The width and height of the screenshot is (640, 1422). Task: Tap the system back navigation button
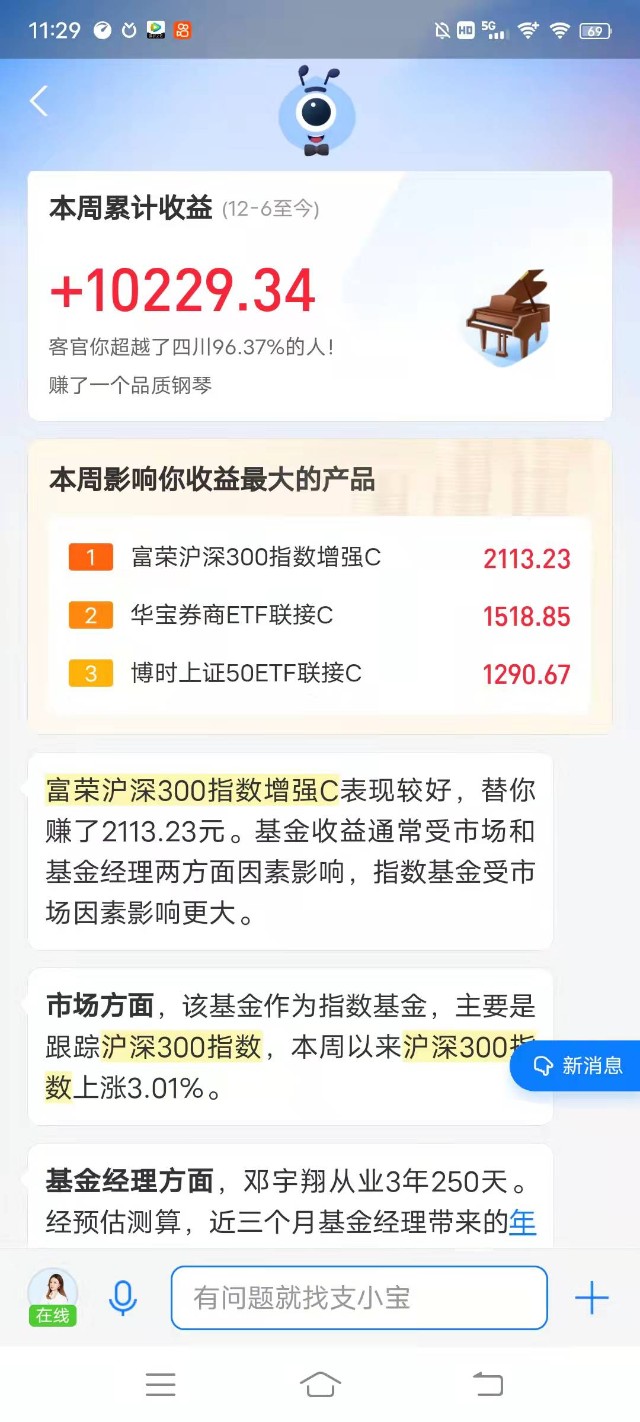(487, 1384)
